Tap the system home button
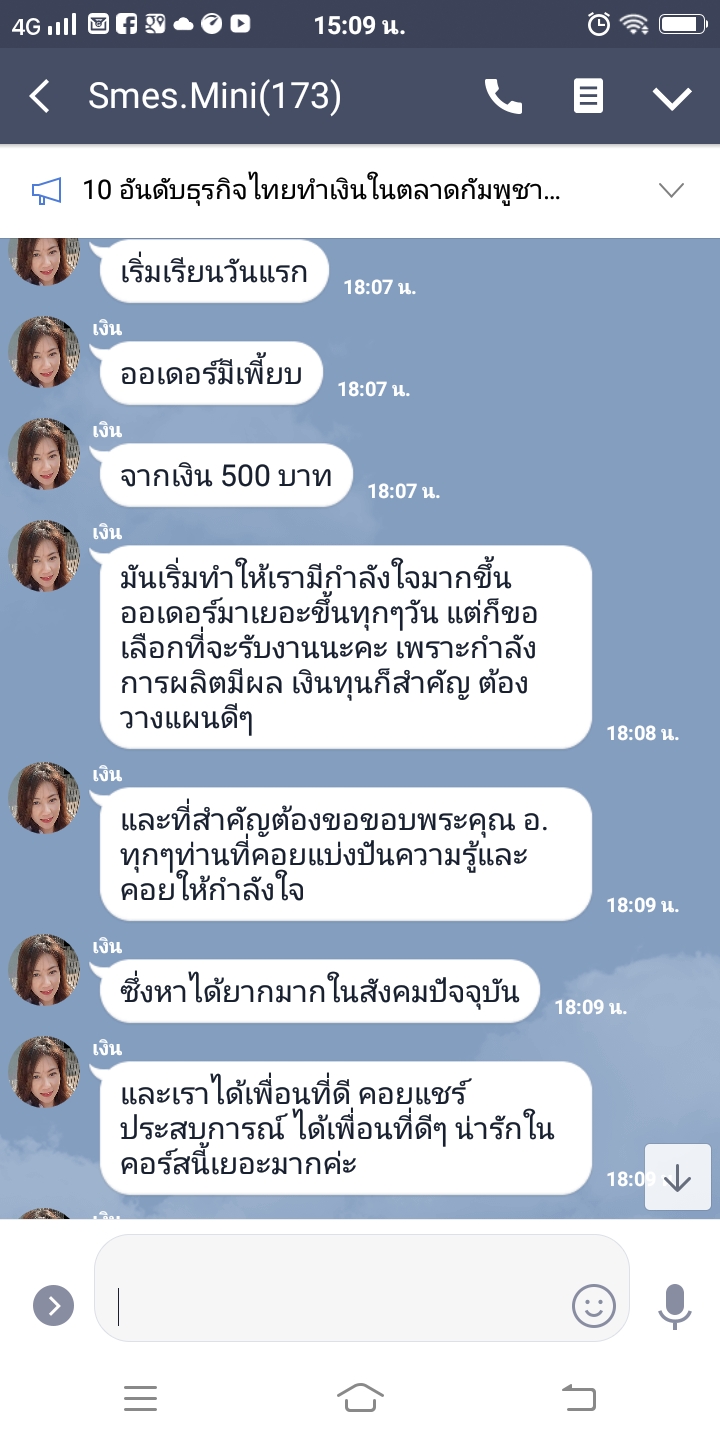This screenshot has width=720, height=1440. tap(360, 1397)
